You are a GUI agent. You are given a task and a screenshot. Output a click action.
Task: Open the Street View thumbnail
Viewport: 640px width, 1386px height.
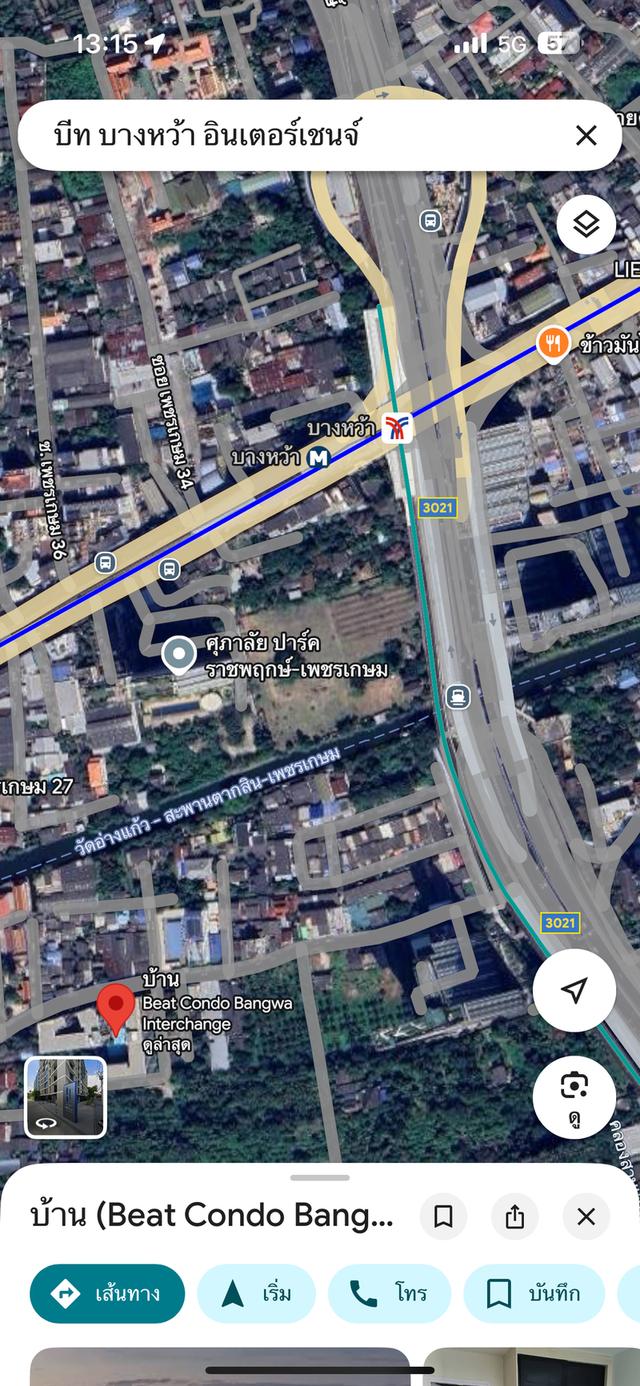[x=65, y=1097]
